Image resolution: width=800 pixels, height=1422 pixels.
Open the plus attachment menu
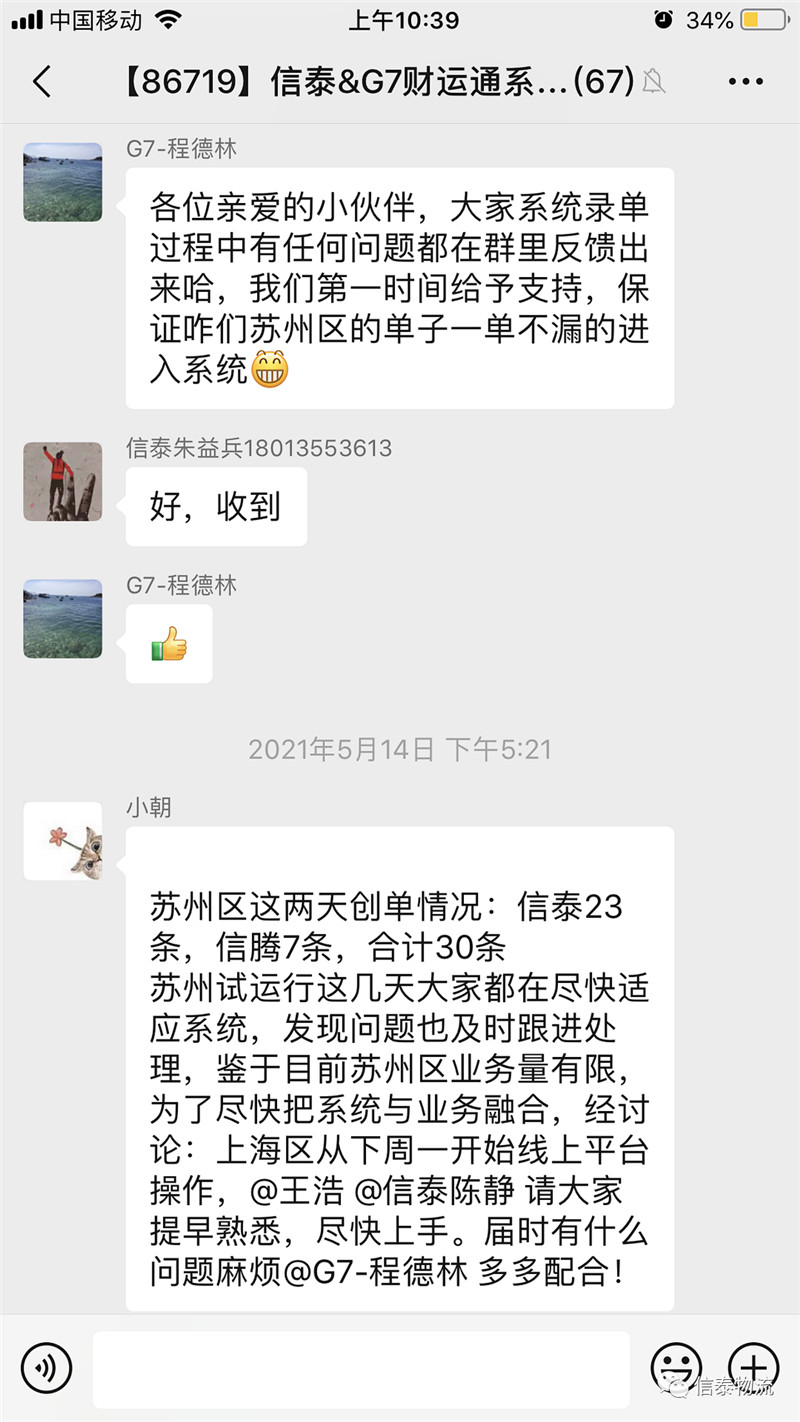coord(753,1366)
